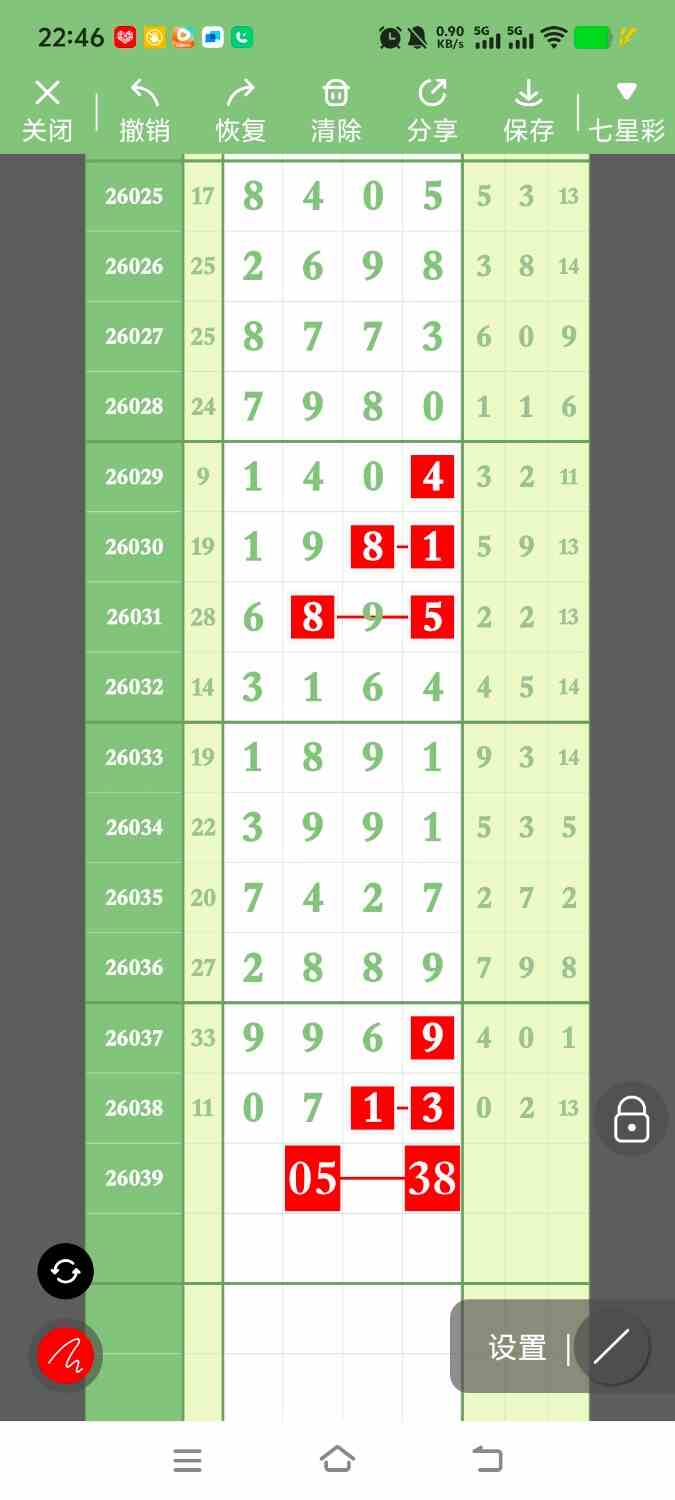
Task: Open the 七星彩 lottery type dropdown
Action: (x=627, y=111)
